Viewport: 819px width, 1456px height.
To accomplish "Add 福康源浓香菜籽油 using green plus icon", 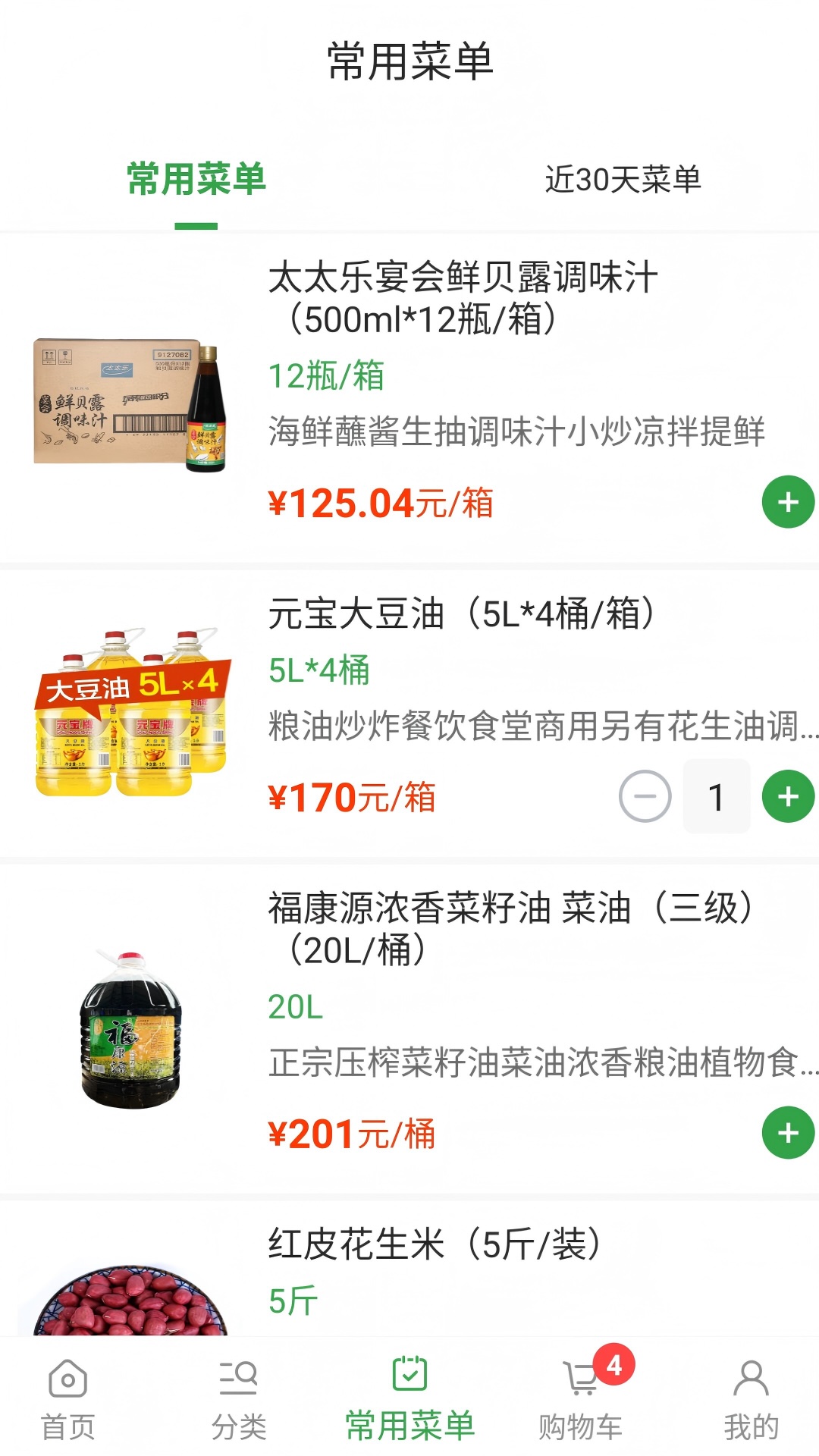I will pos(786,1131).
